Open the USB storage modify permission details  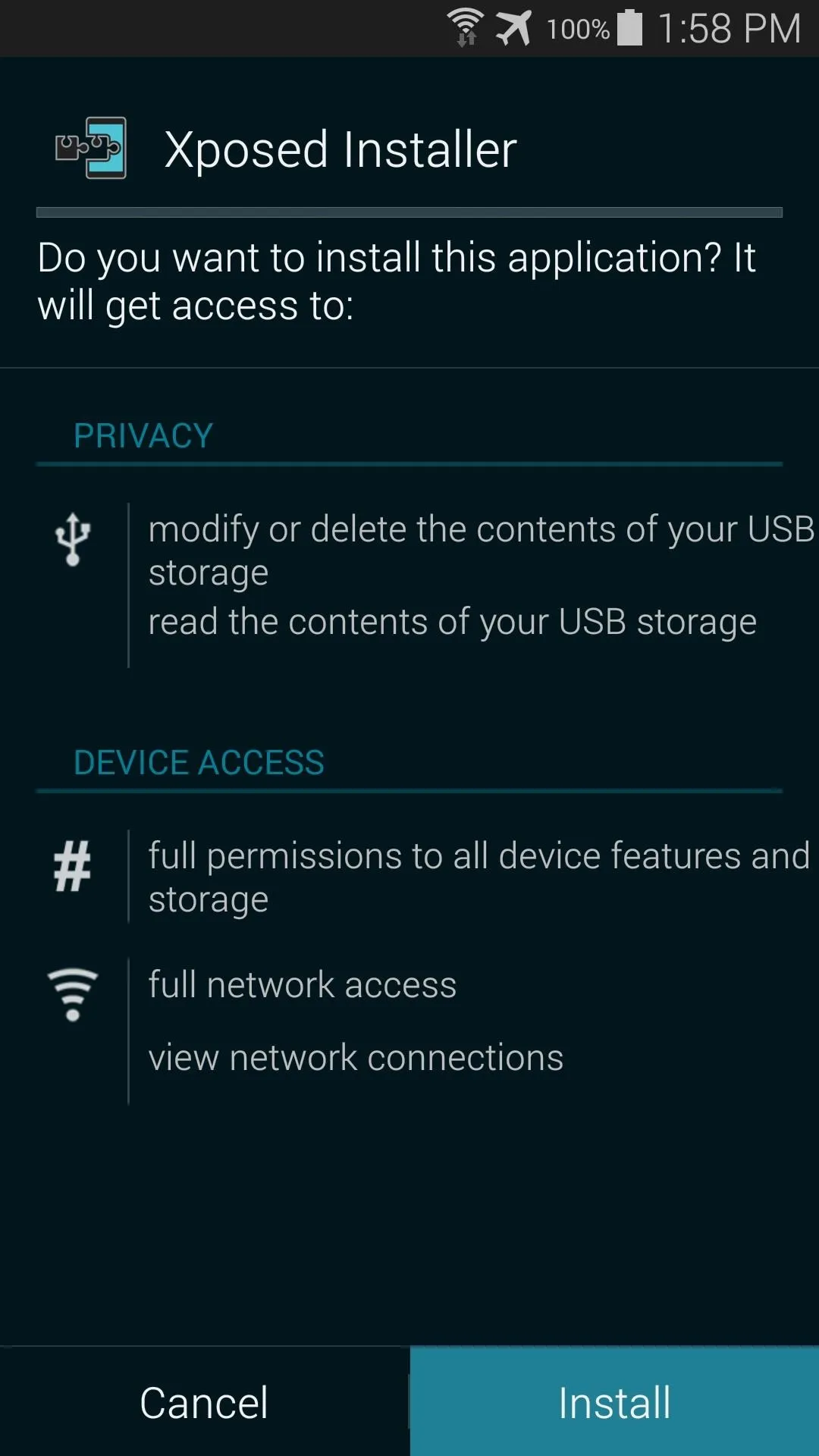click(482, 551)
